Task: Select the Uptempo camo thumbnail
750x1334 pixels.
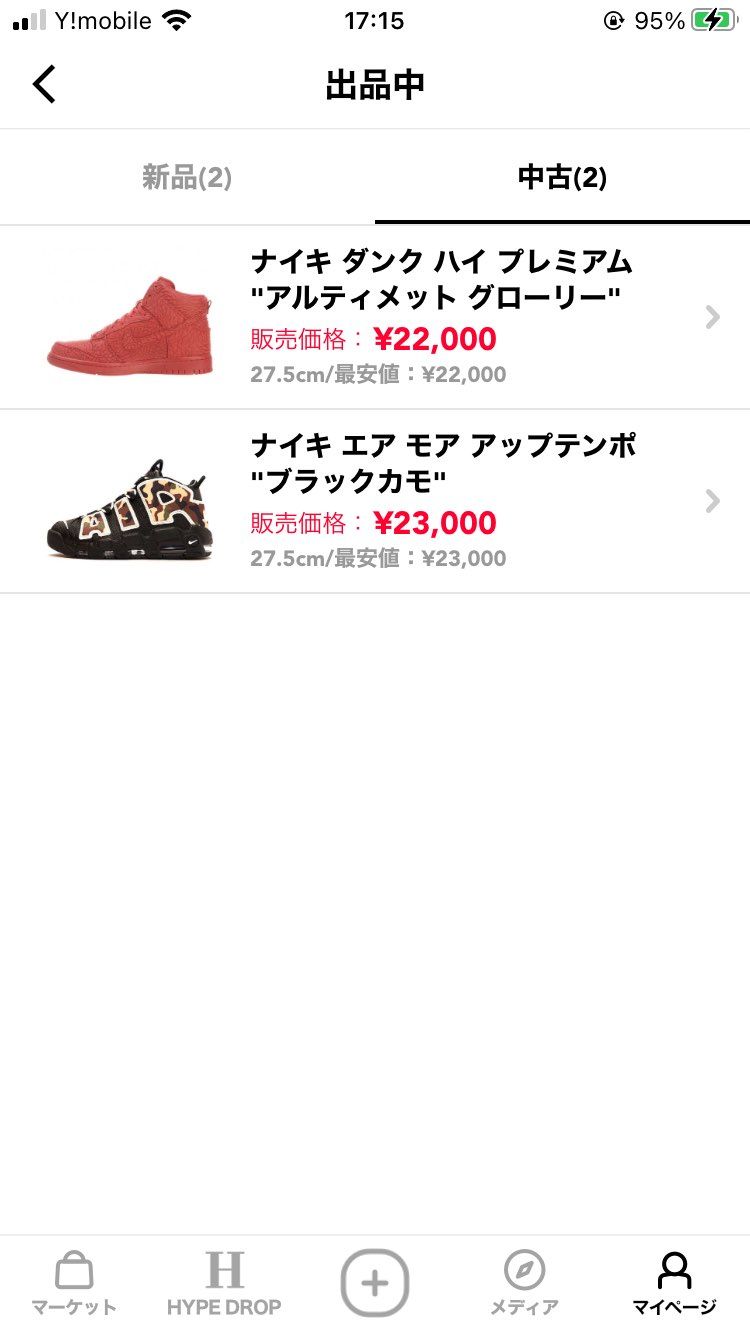Action: [128, 501]
